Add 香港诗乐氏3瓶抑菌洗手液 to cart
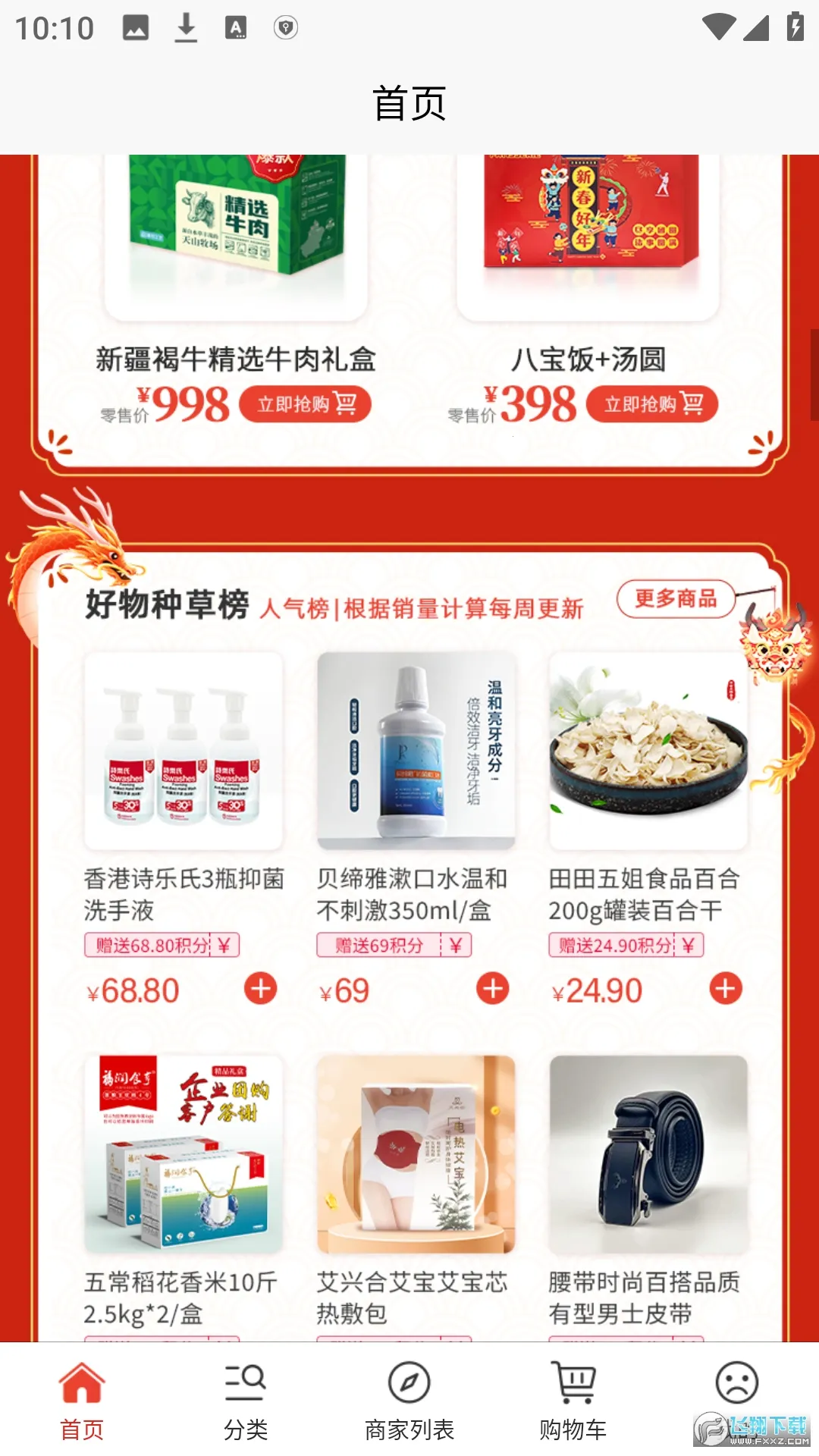819x1456 pixels. (x=261, y=989)
